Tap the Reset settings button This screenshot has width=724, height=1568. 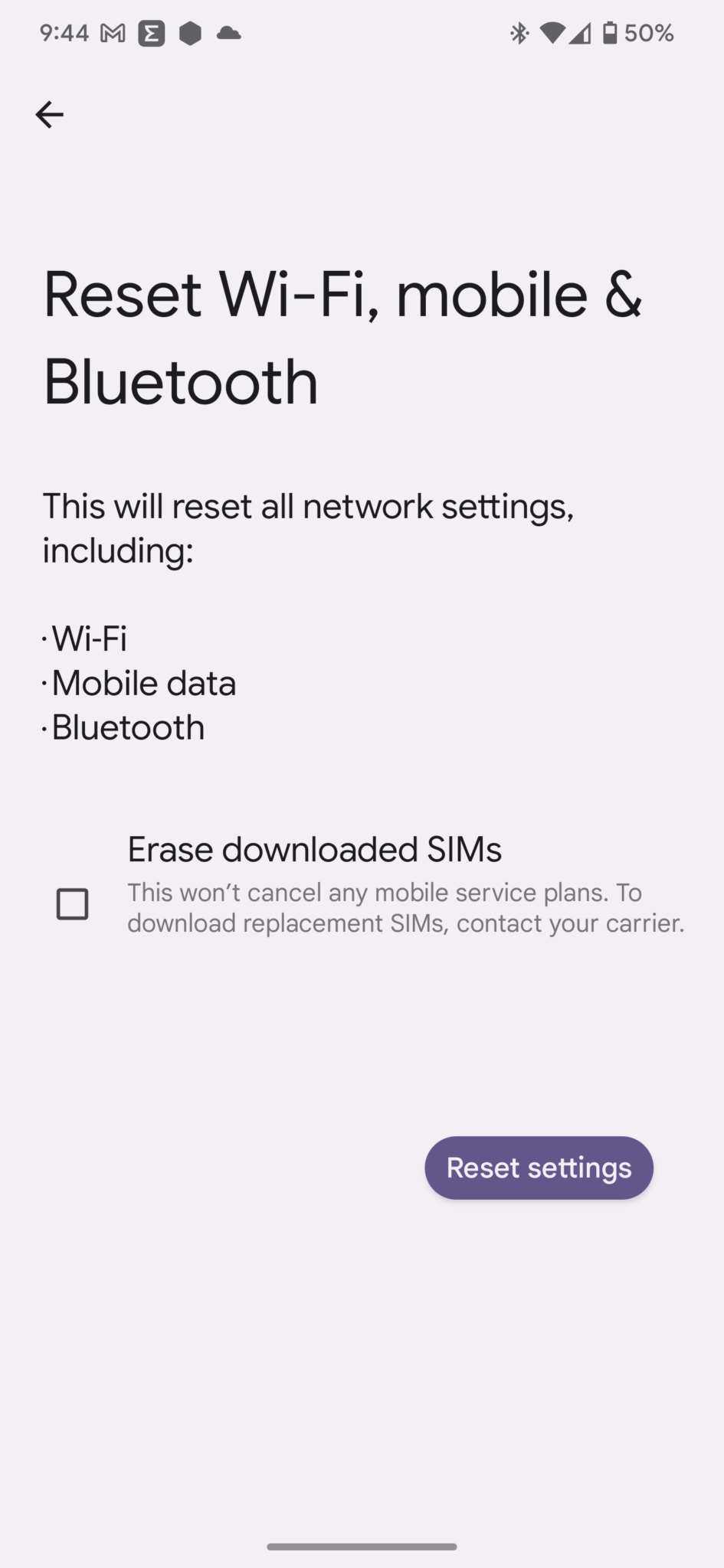(x=539, y=1168)
